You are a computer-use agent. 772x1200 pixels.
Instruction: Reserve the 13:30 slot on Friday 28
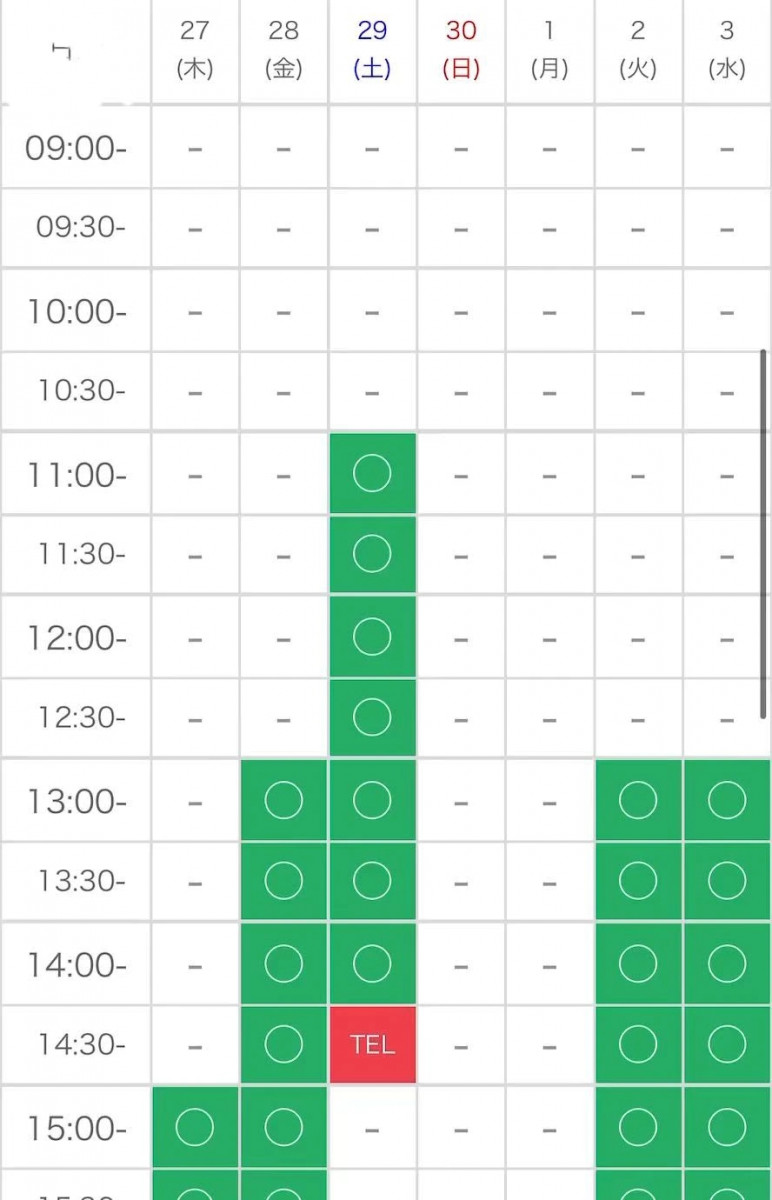click(x=283, y=881)
